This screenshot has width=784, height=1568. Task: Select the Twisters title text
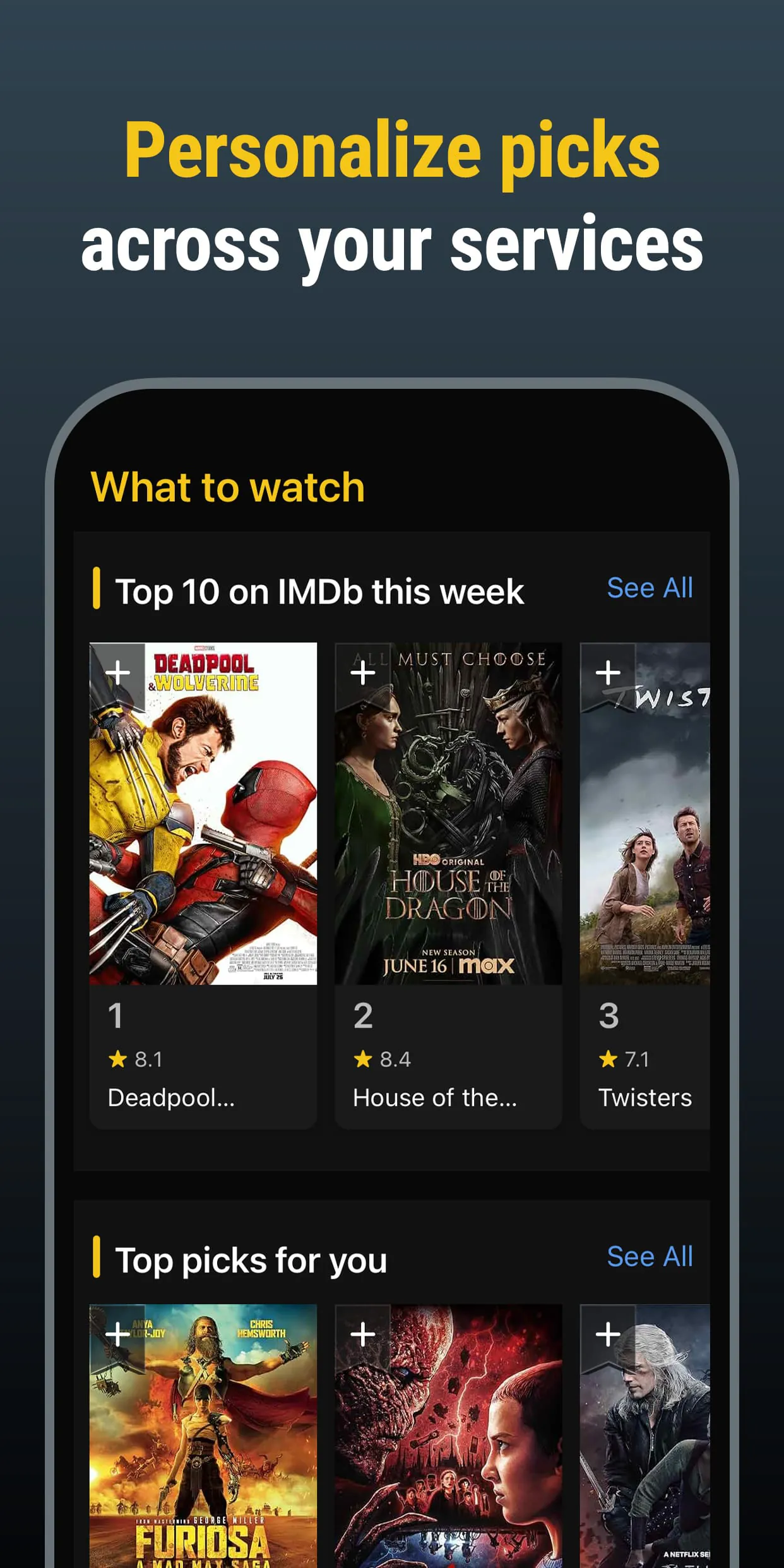644,1098
